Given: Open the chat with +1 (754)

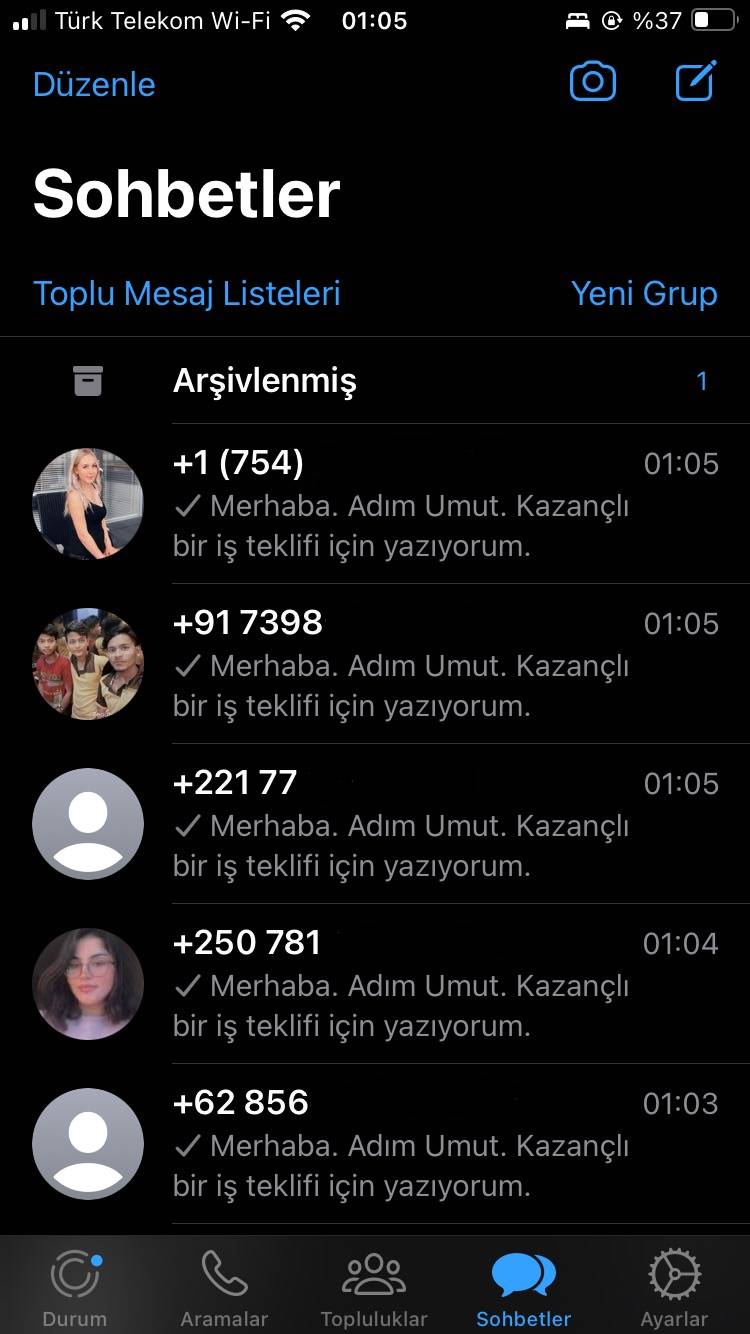Looking at the screenshot, I should pyautogui.click(x=400, y=504).
